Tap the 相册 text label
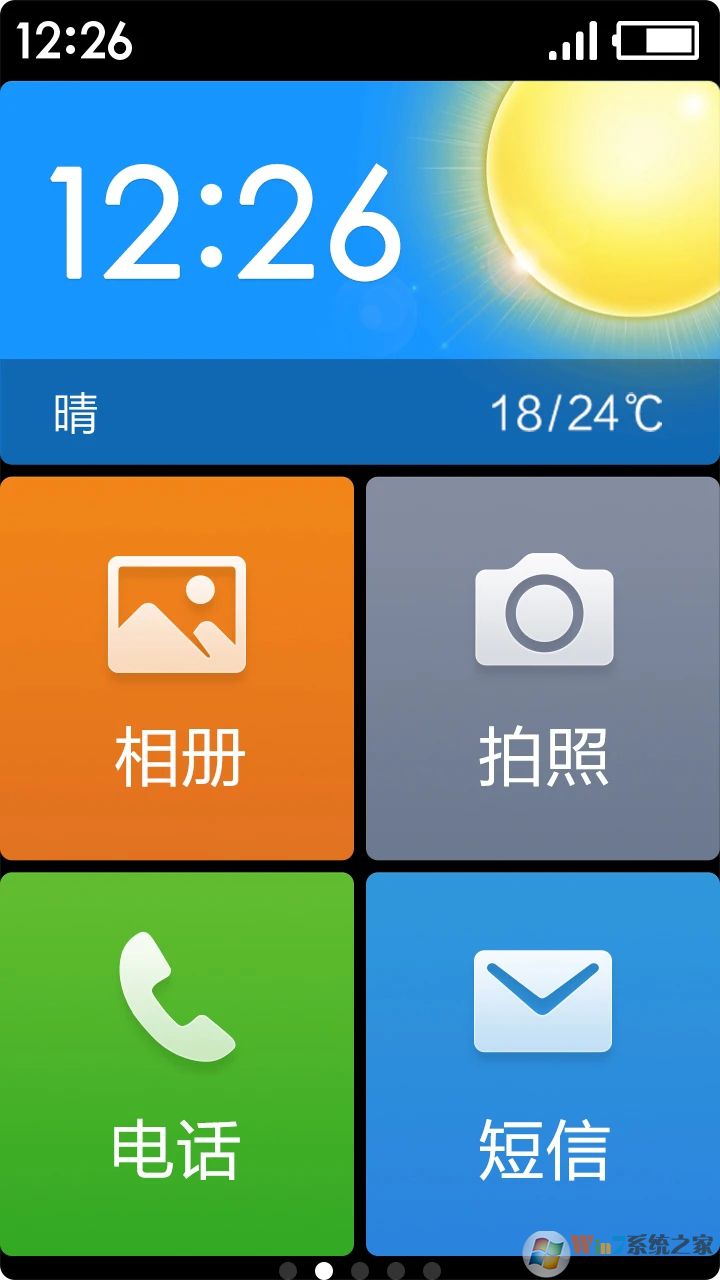720x1280 pixels. [177, 757]
